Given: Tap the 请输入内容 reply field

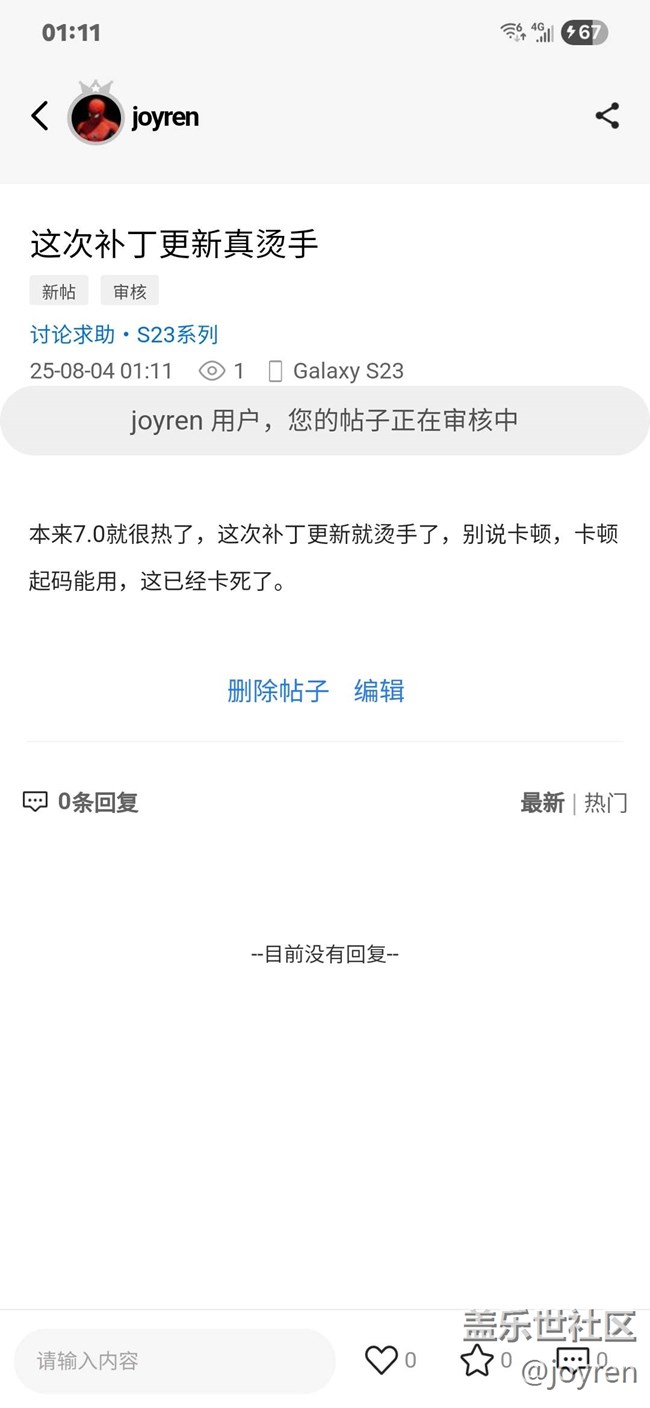Looking at the screenshot, I should [175, 1360].
